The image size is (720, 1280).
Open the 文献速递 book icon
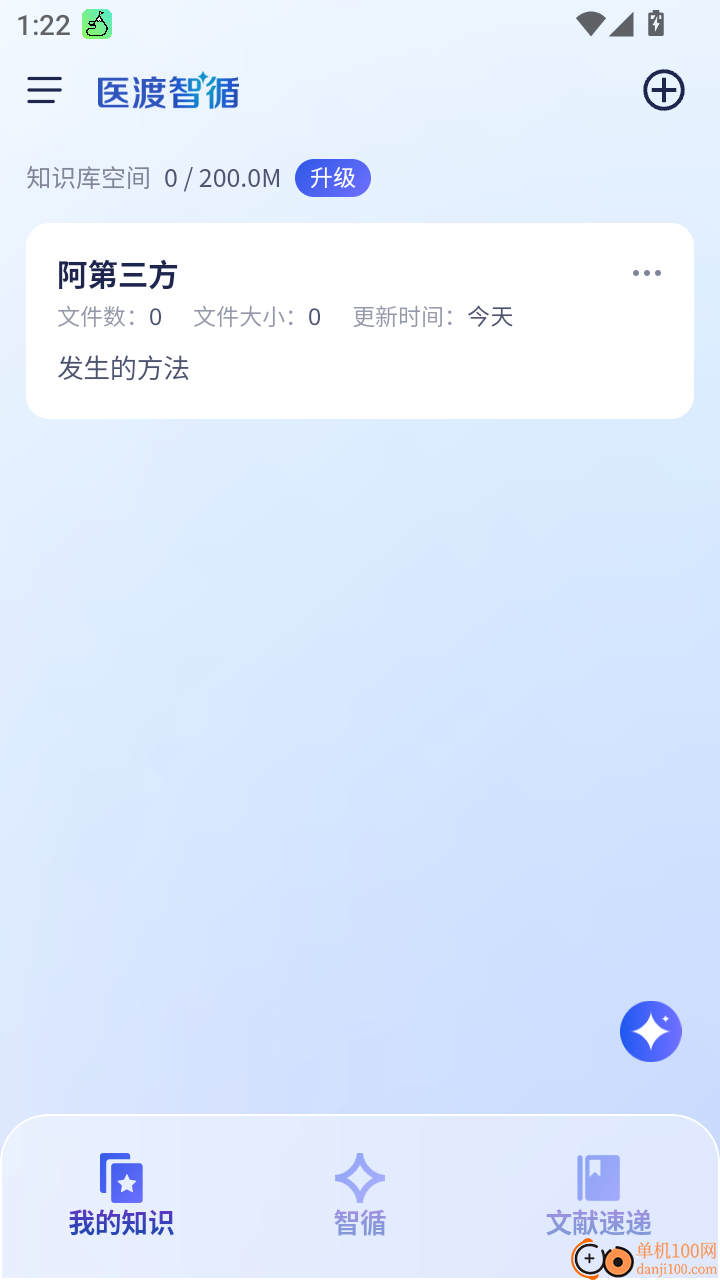[598, 1177]
